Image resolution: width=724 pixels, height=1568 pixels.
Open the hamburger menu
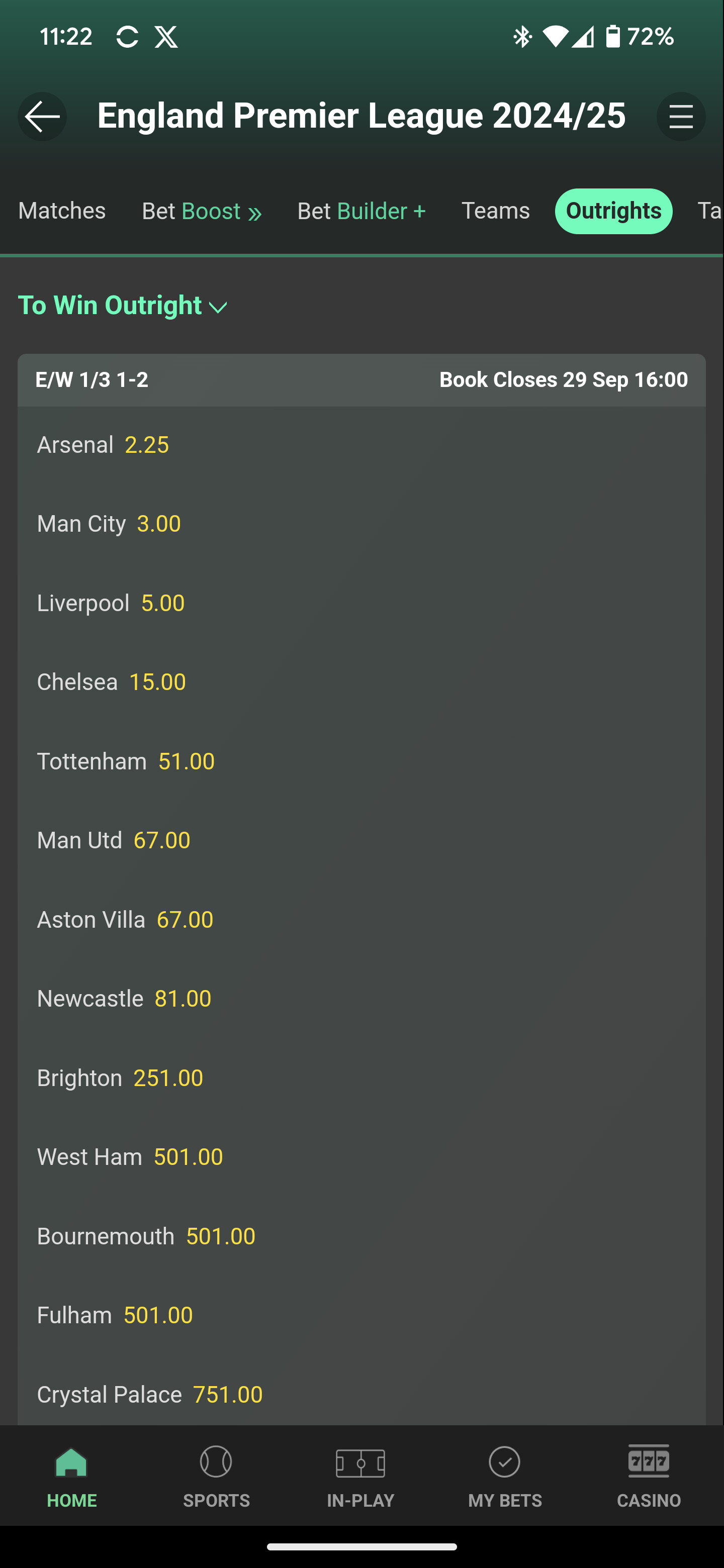click(681, 116)
